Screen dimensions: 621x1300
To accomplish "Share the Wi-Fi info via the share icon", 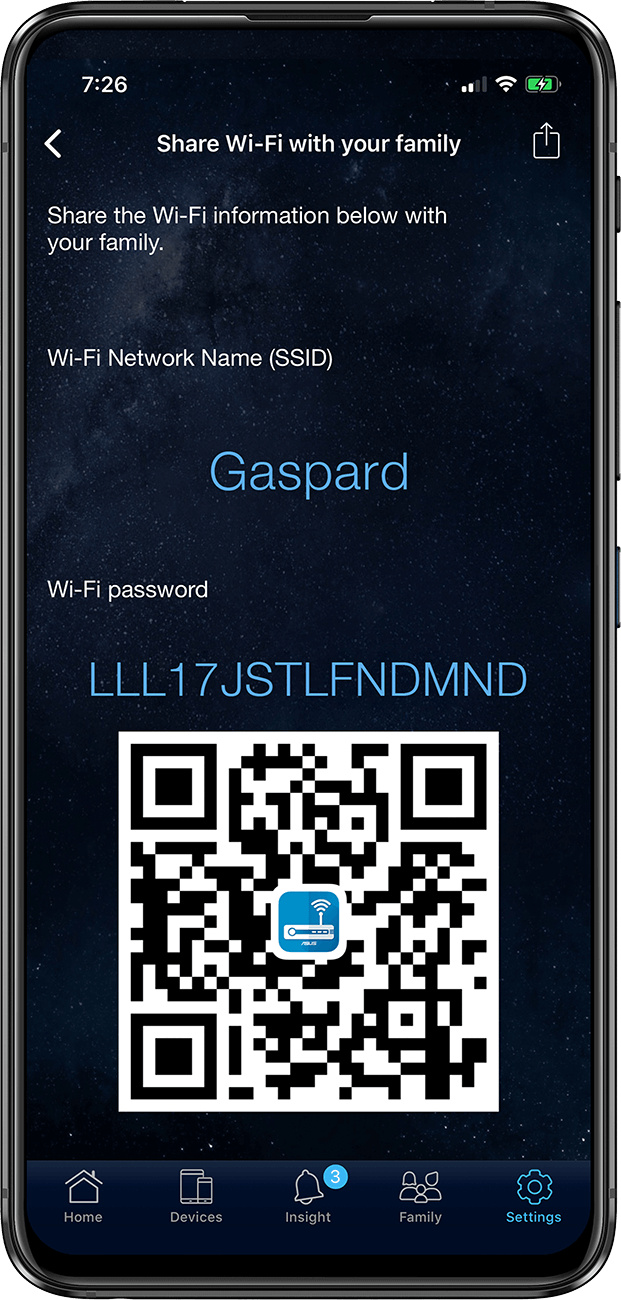I will pyautogui.click(x=546, y=139).
